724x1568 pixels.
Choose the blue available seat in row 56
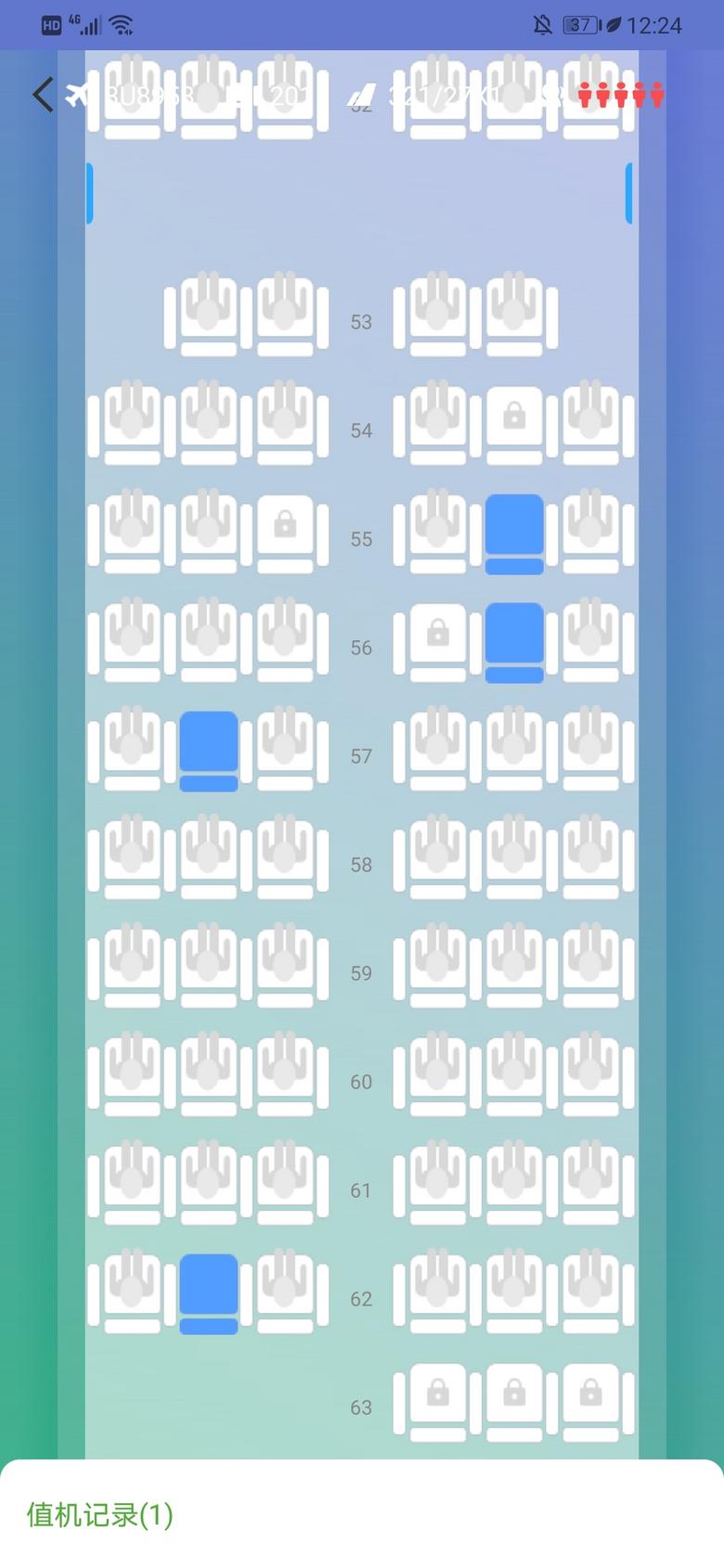pyautogui.click(x=514, y=640)
